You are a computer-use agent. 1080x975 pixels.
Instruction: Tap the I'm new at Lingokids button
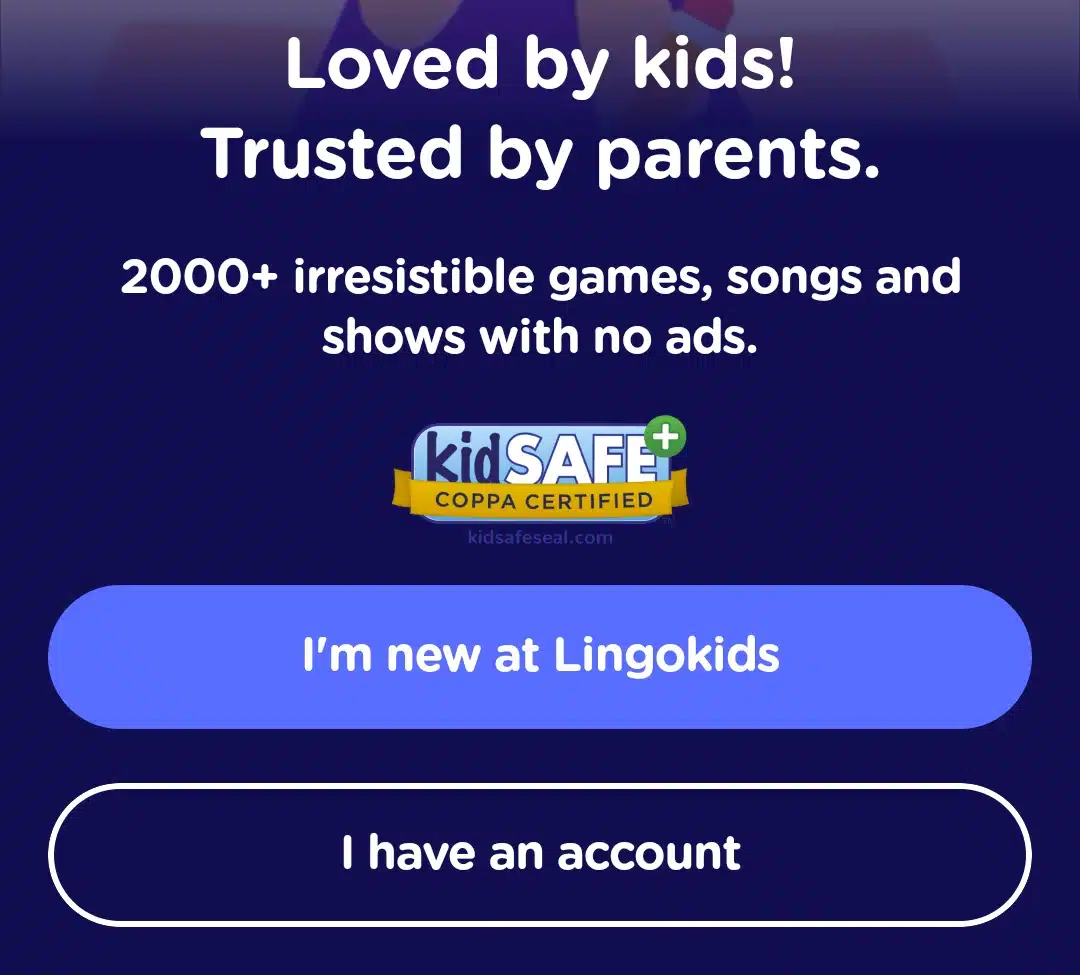tap(540, 656)
